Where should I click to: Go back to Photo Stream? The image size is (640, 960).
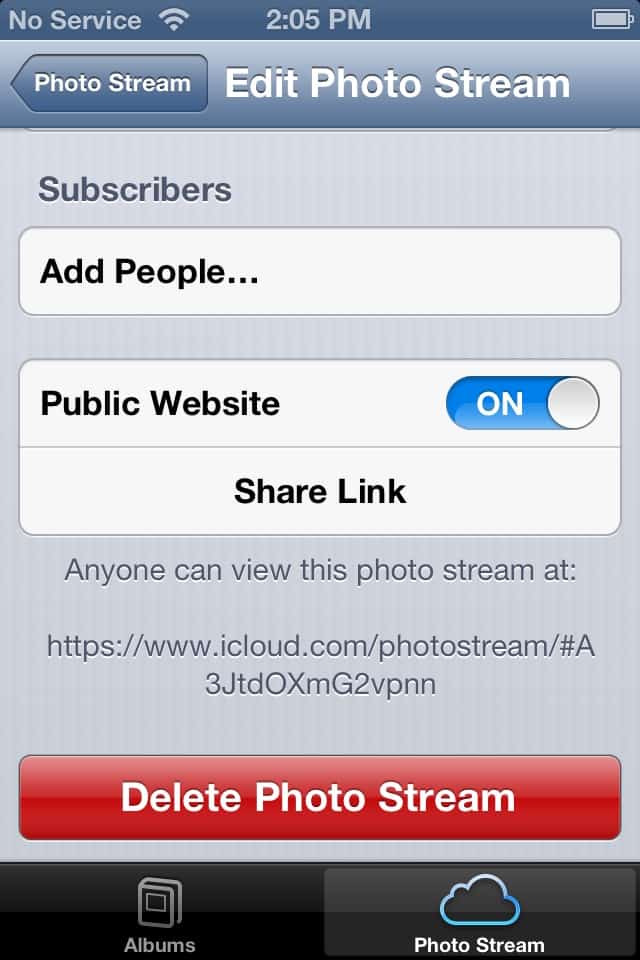[x=110, y=83]
